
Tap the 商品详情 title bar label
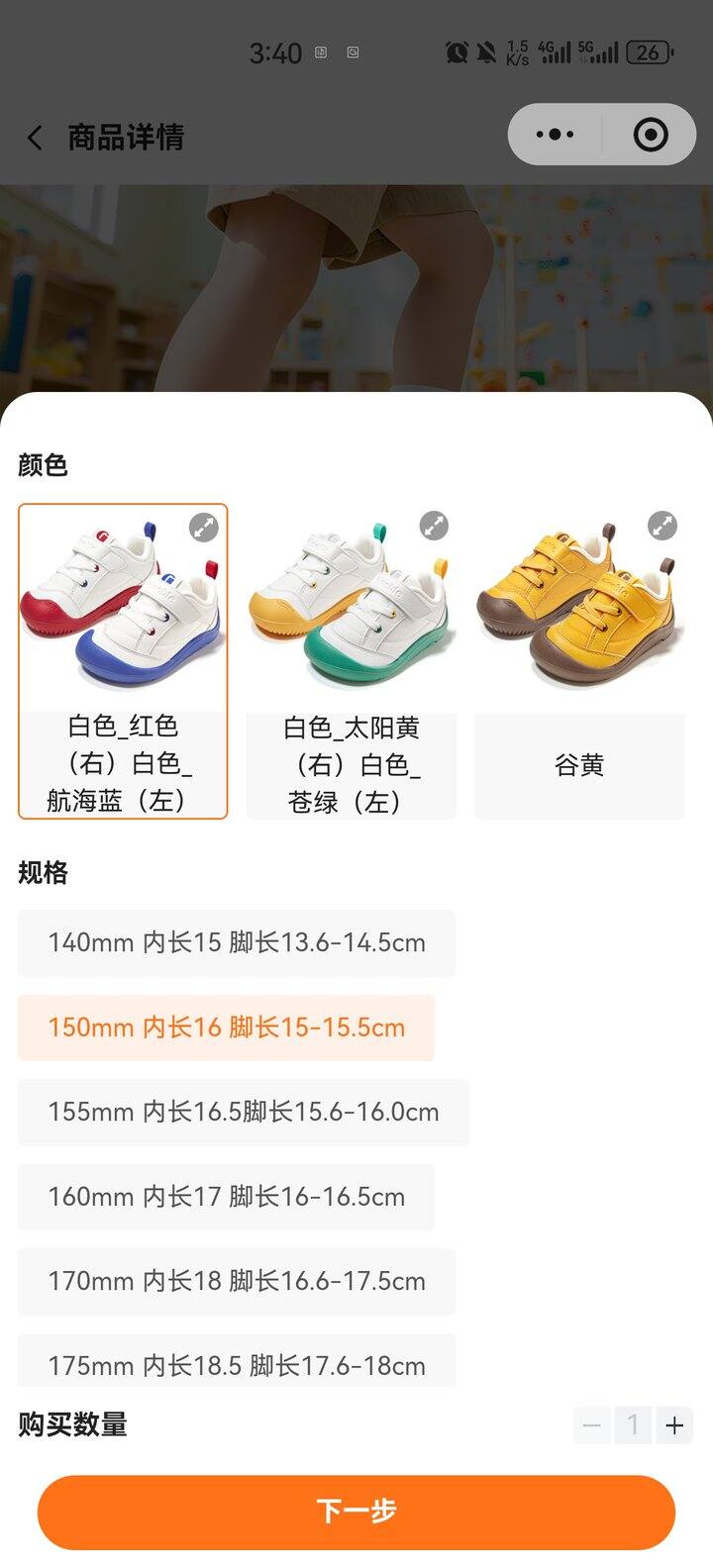coord(126,137)
